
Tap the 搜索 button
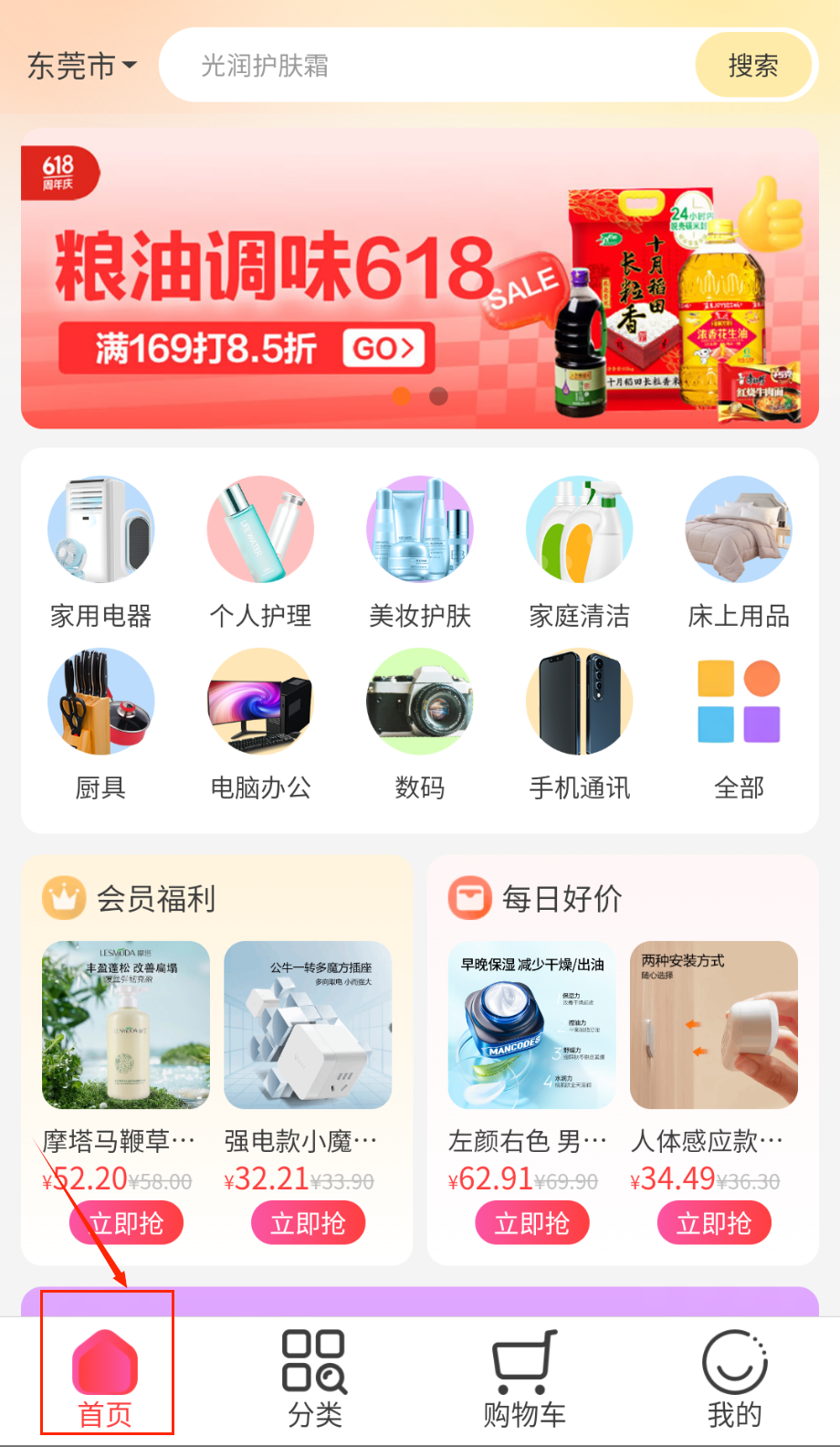click(753, 66)
